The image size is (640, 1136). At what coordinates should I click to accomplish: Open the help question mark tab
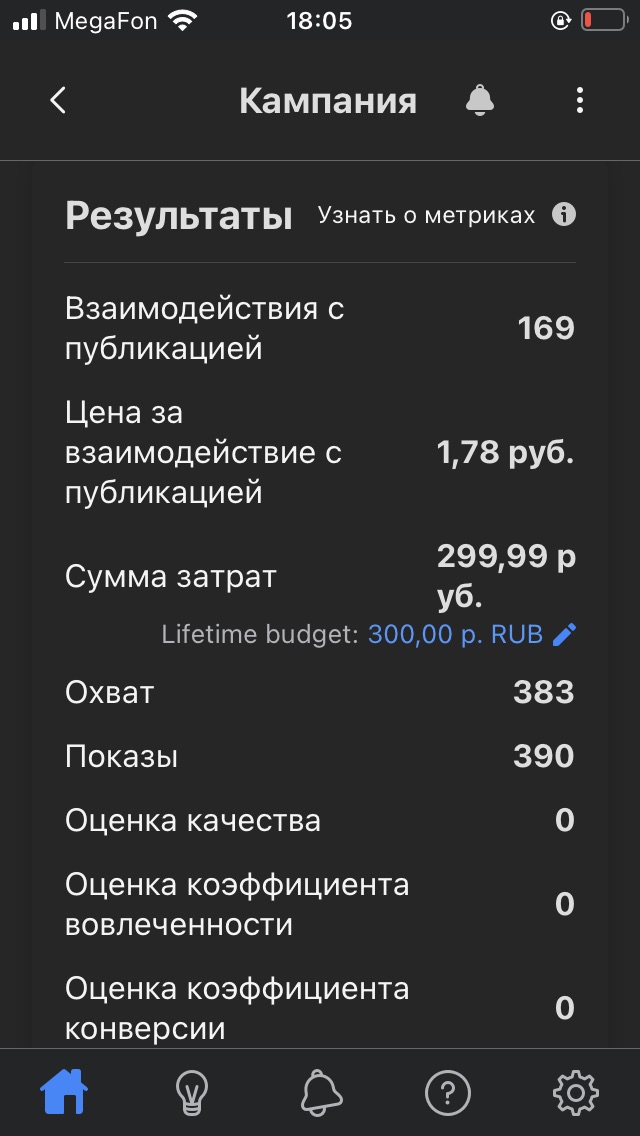[x=447, y=1093]
